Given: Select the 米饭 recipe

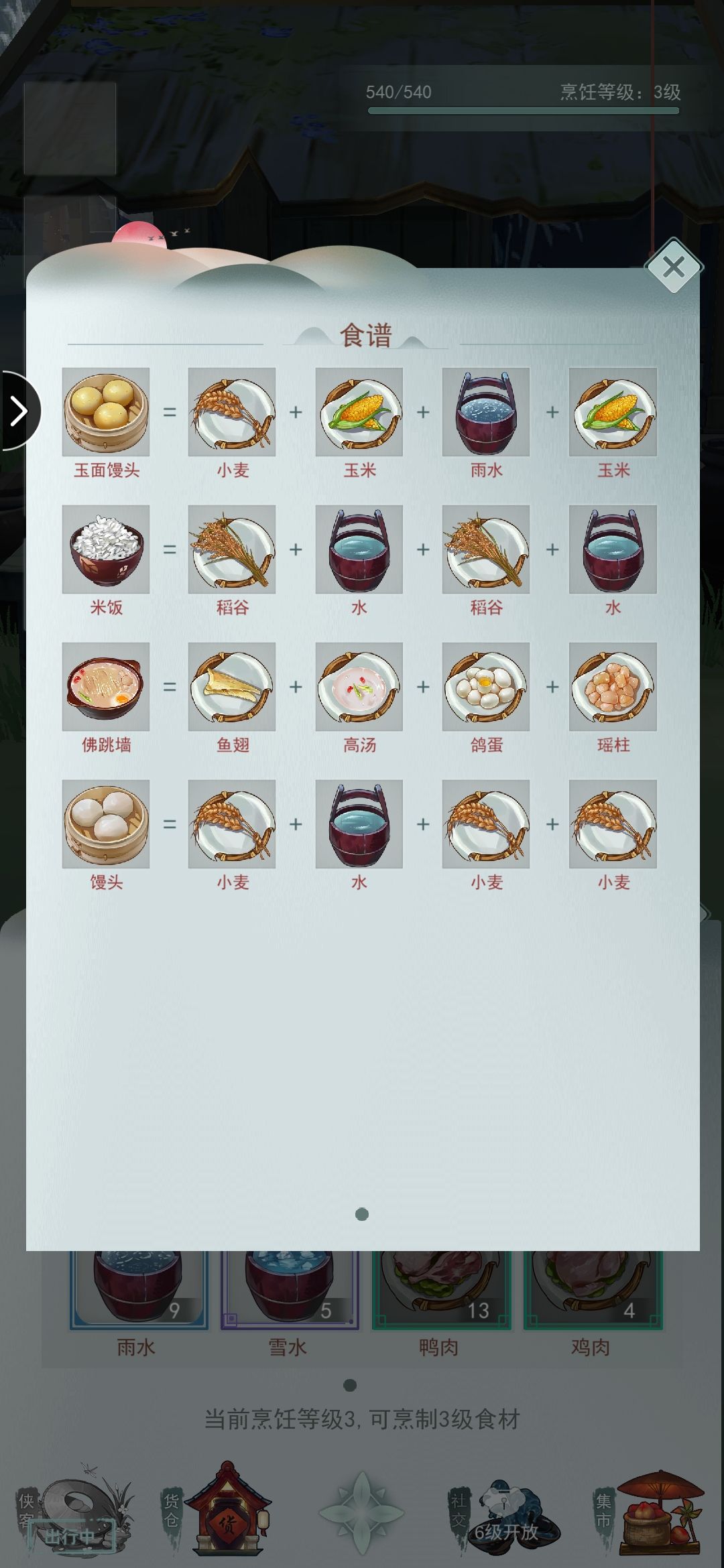Looking at the screenshot, I should coord(106,549).
